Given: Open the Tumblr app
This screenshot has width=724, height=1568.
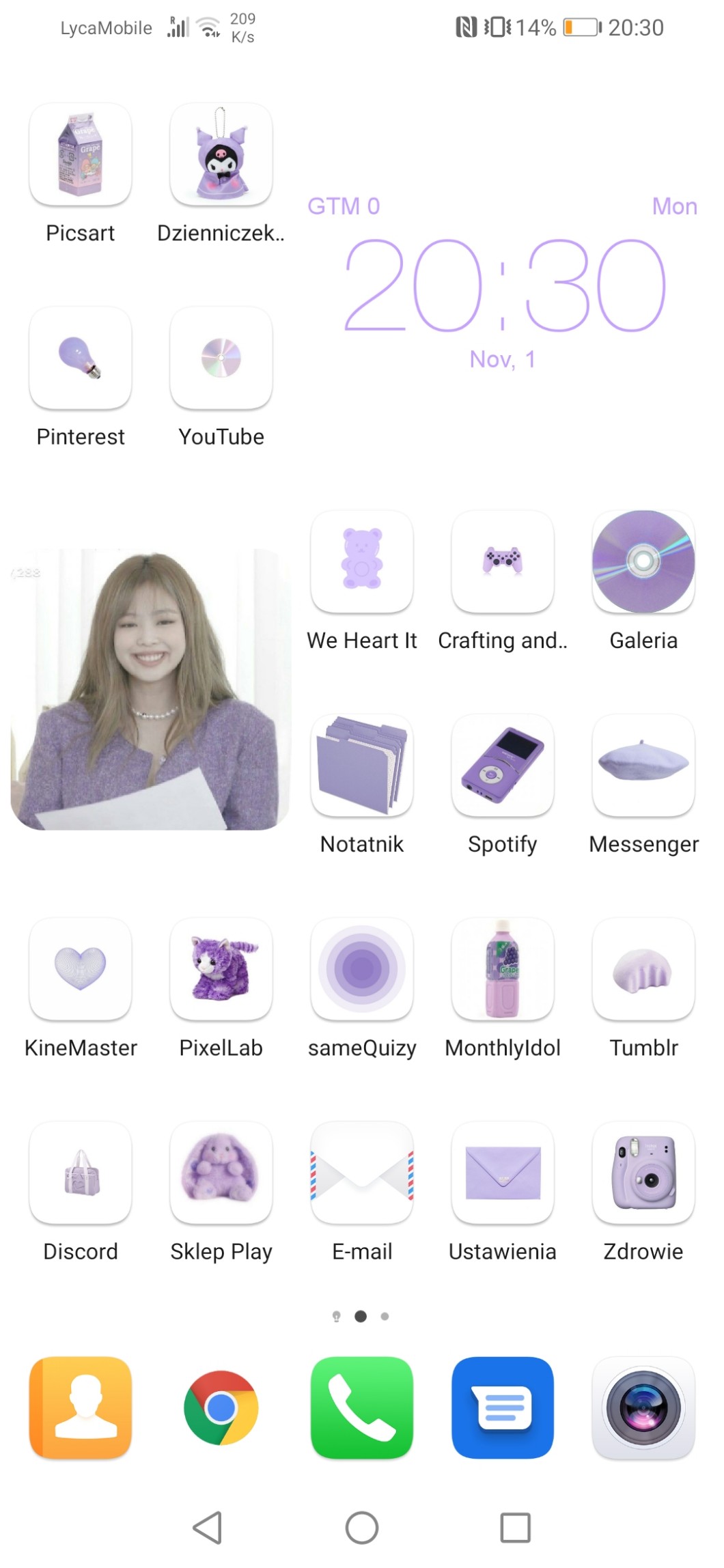Looking at the screenshot, I should pos(643,969).
